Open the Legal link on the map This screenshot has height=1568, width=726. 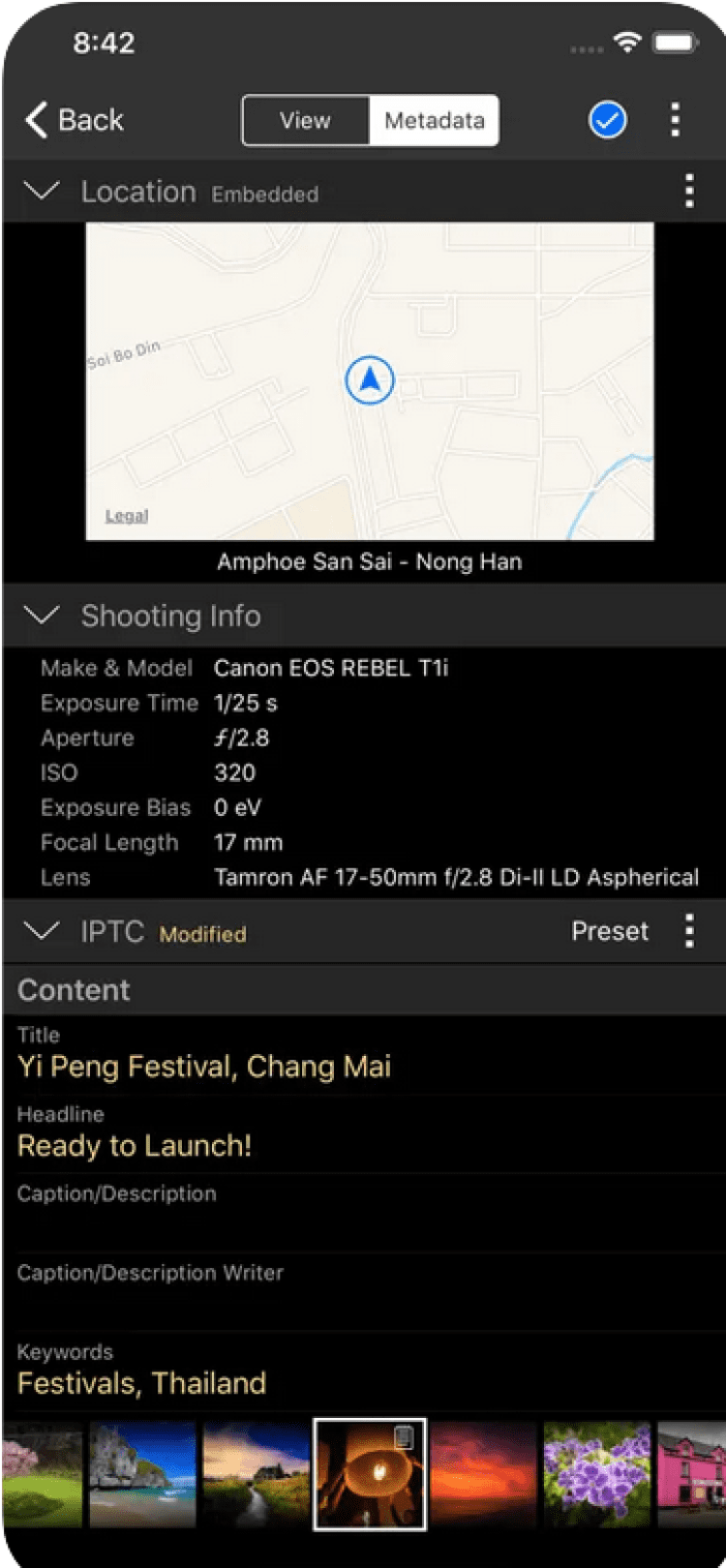click(127, 516)
